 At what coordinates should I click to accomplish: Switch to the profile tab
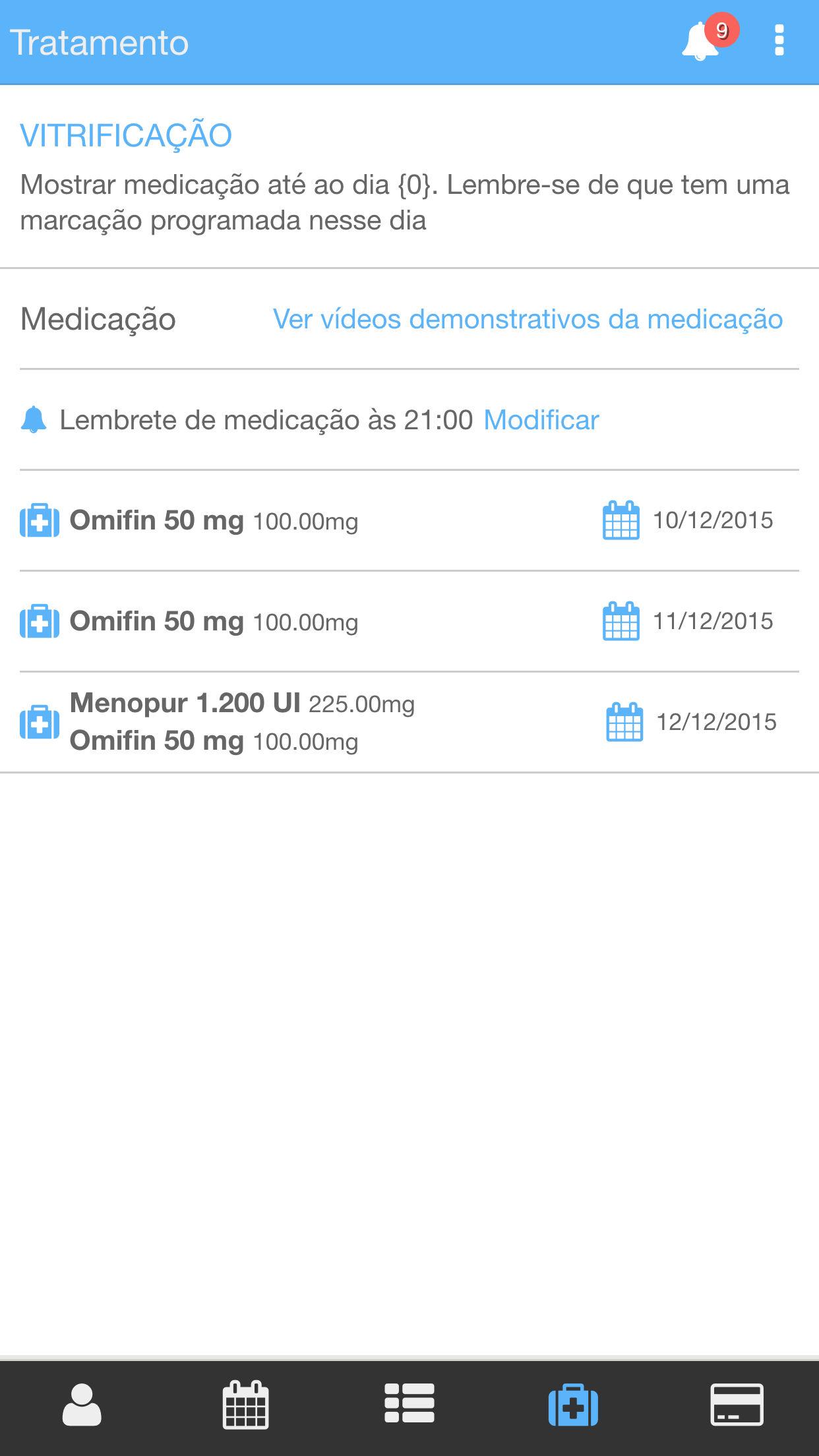coord(82,1406)
